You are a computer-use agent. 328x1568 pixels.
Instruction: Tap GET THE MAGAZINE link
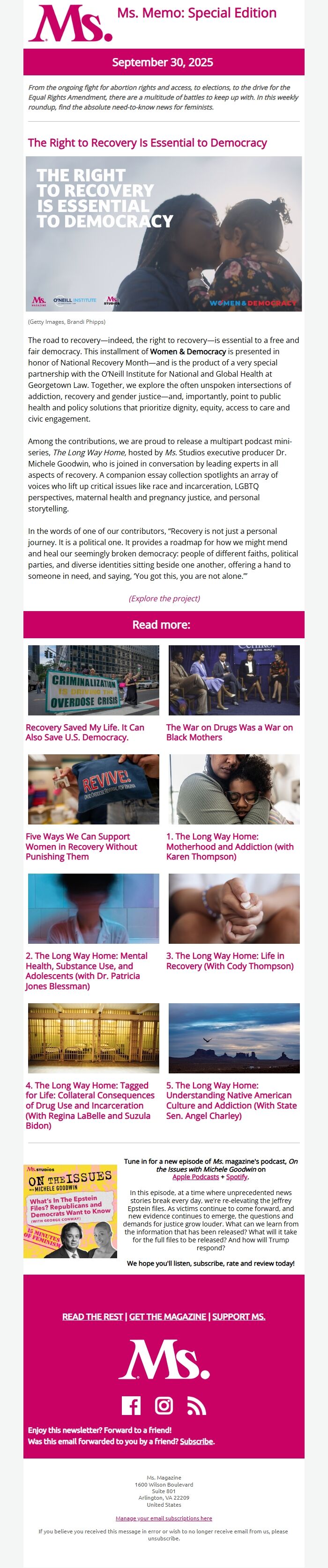[x=167, y=1317]
